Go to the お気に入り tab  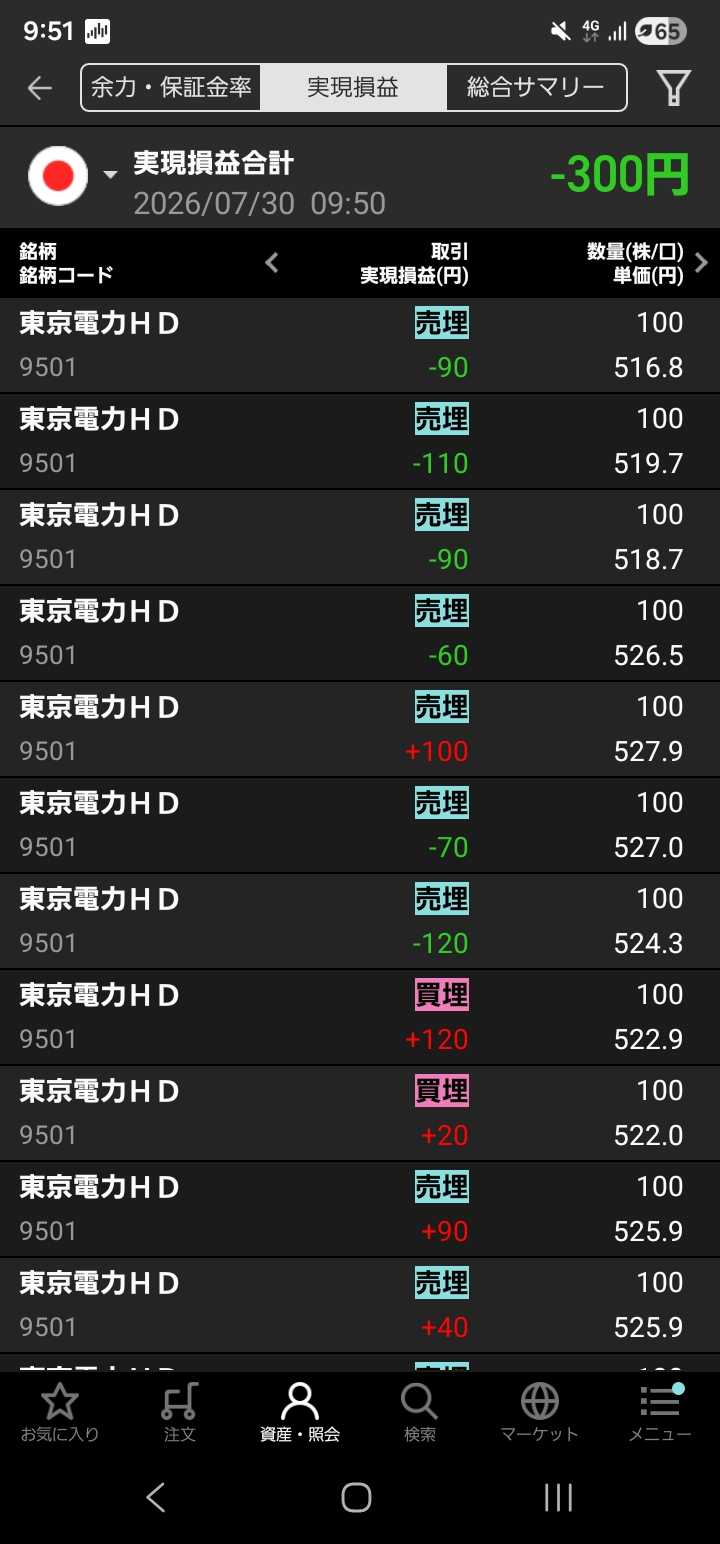click(60, 1412)
